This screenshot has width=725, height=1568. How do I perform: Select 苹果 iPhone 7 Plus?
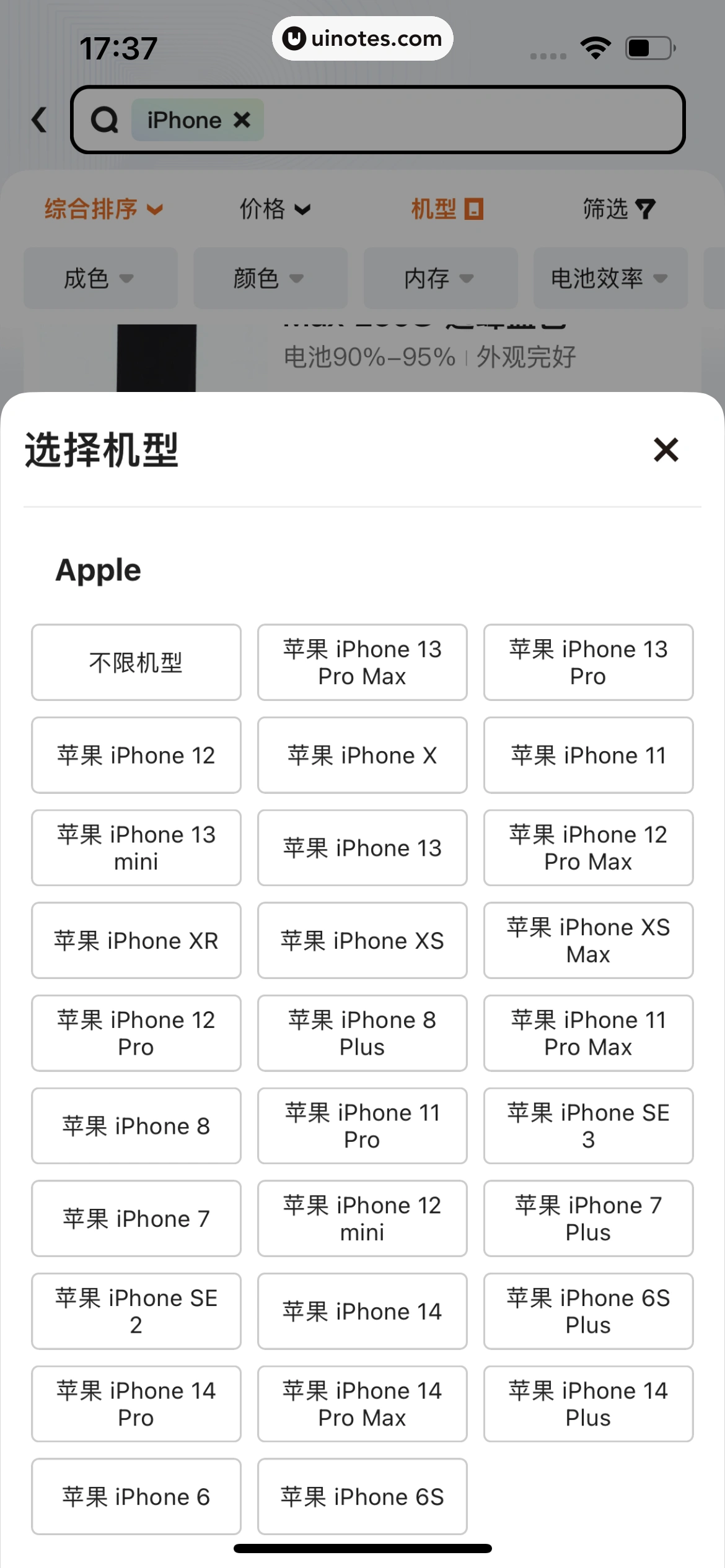point(588,1218)
